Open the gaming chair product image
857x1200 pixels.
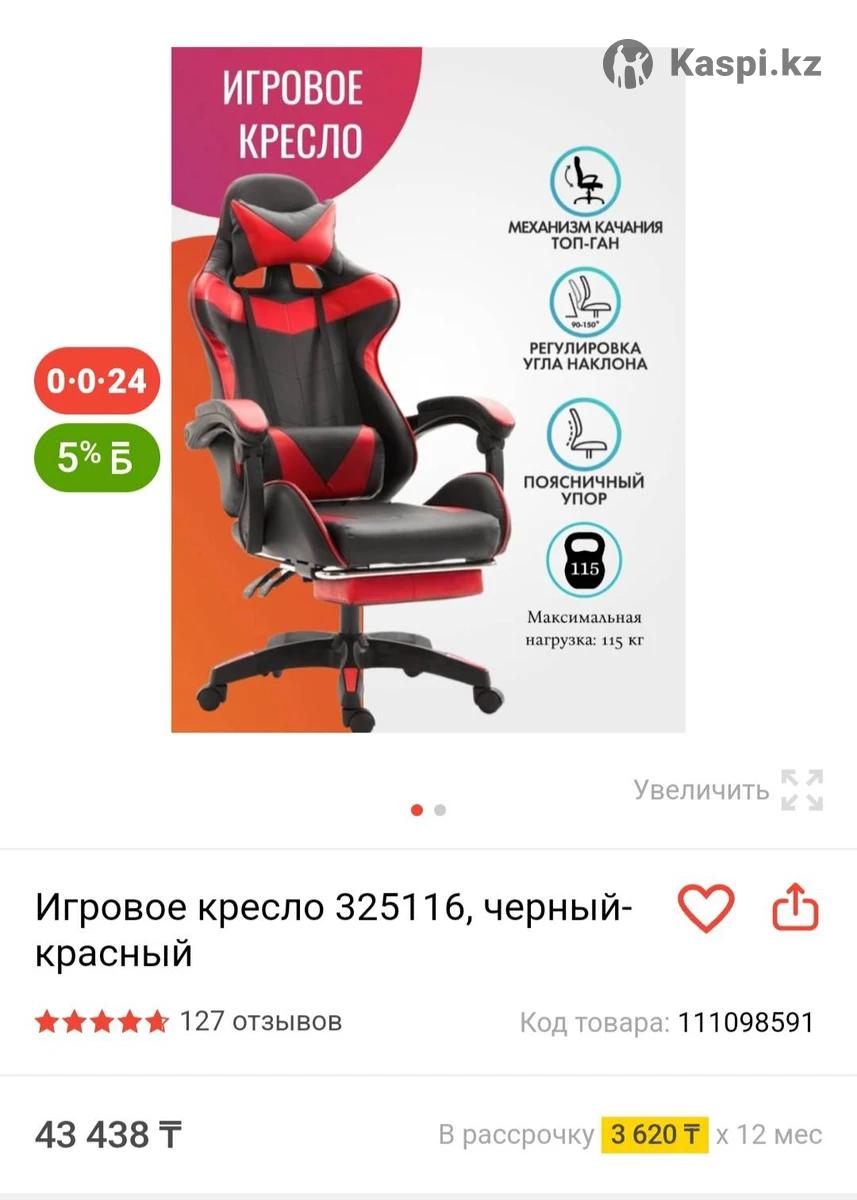tap(428, 390)
